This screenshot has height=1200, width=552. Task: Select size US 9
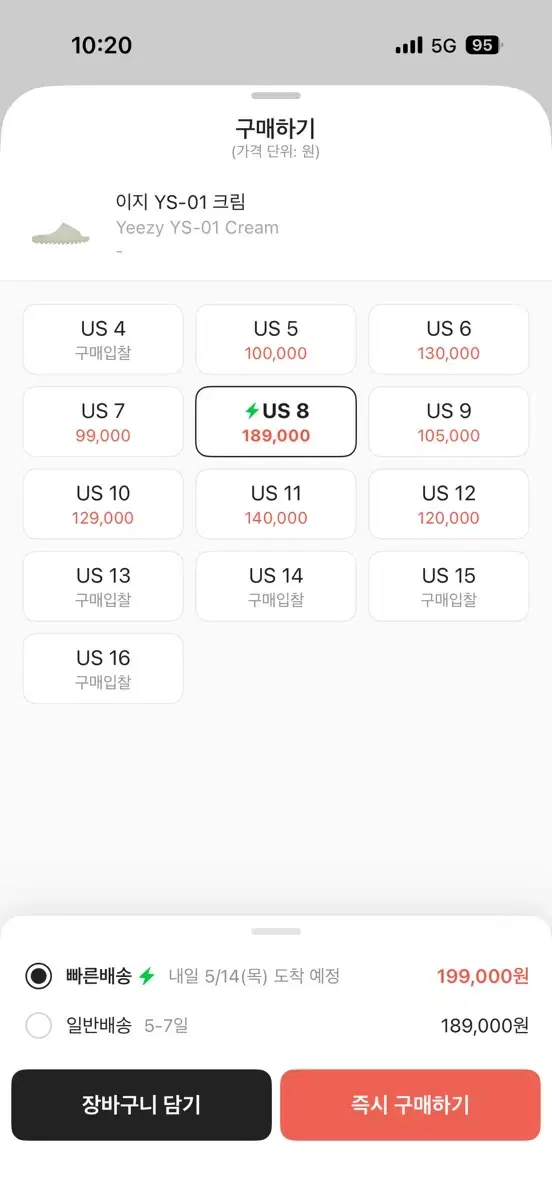click(x=449, y=422)
